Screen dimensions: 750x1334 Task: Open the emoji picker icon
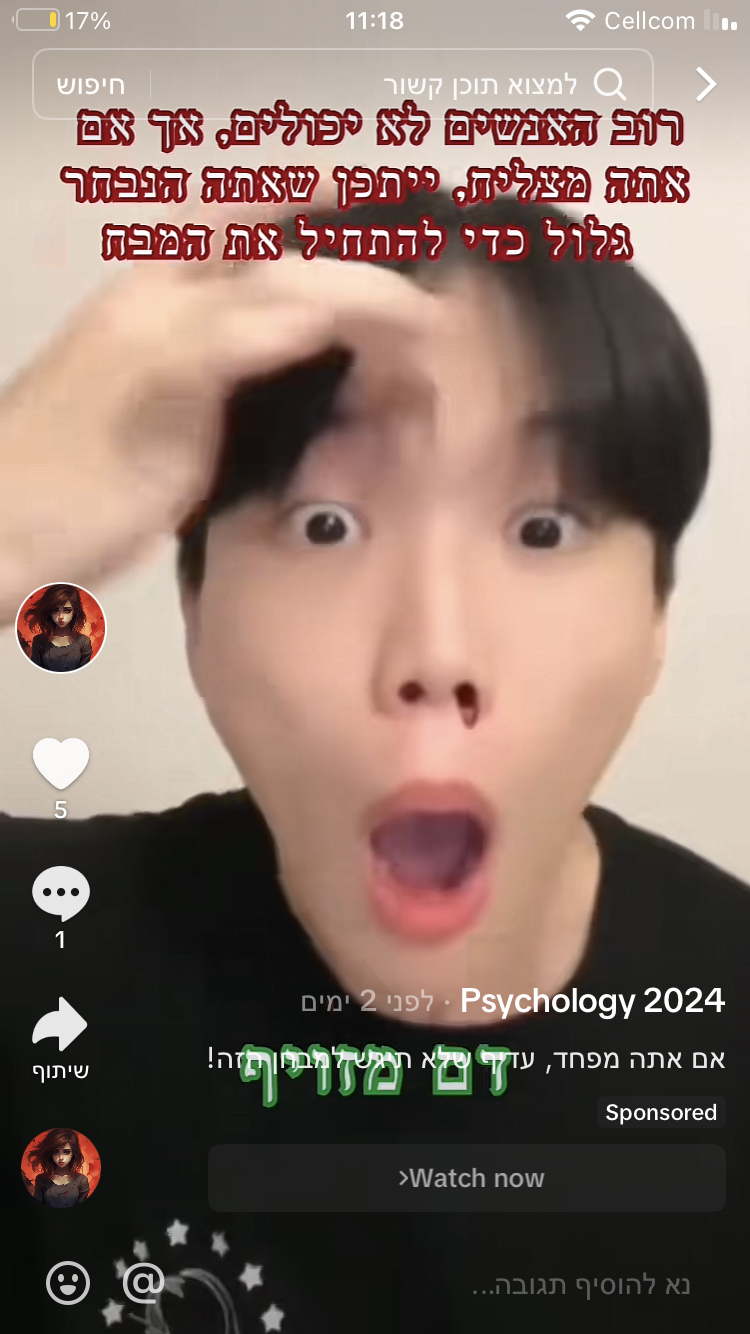tap(68, 1282)
